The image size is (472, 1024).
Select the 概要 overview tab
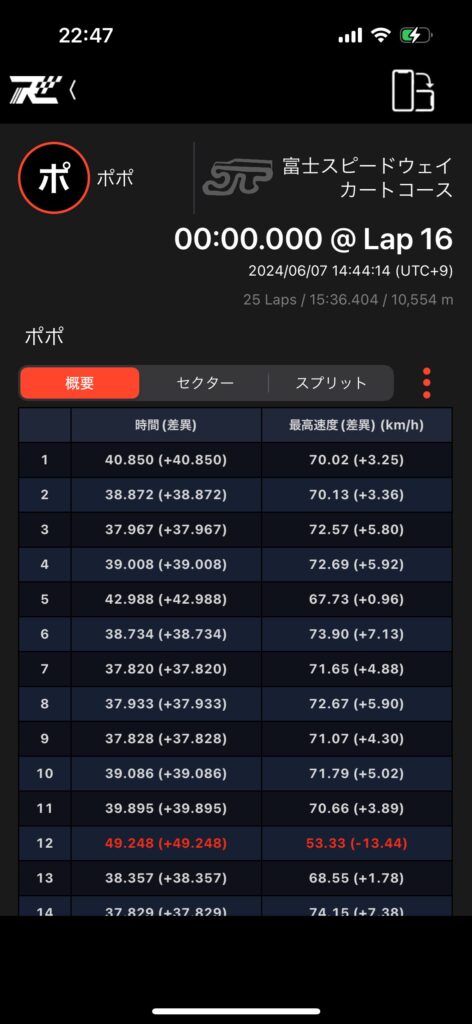[80, 383]
